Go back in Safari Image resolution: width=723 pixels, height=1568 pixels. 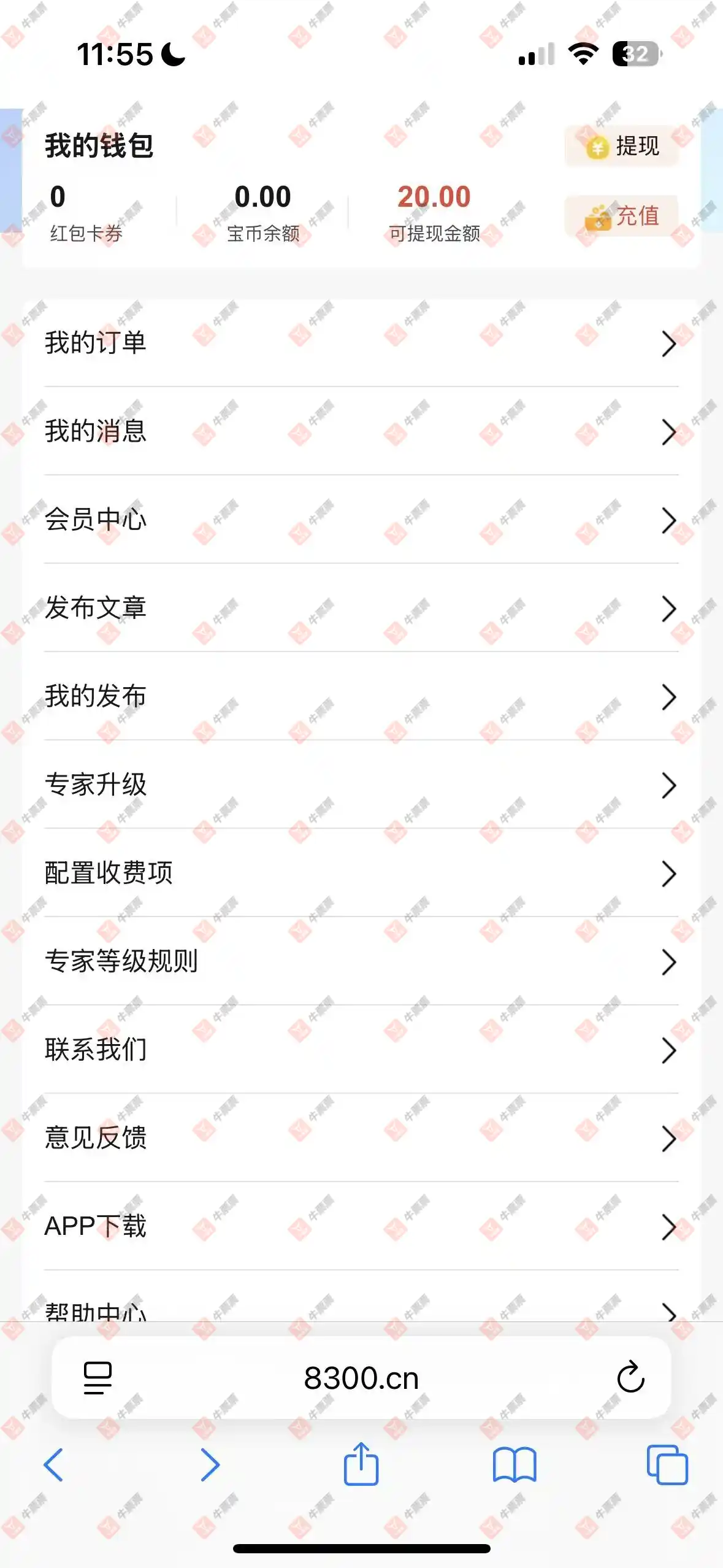54,1465
